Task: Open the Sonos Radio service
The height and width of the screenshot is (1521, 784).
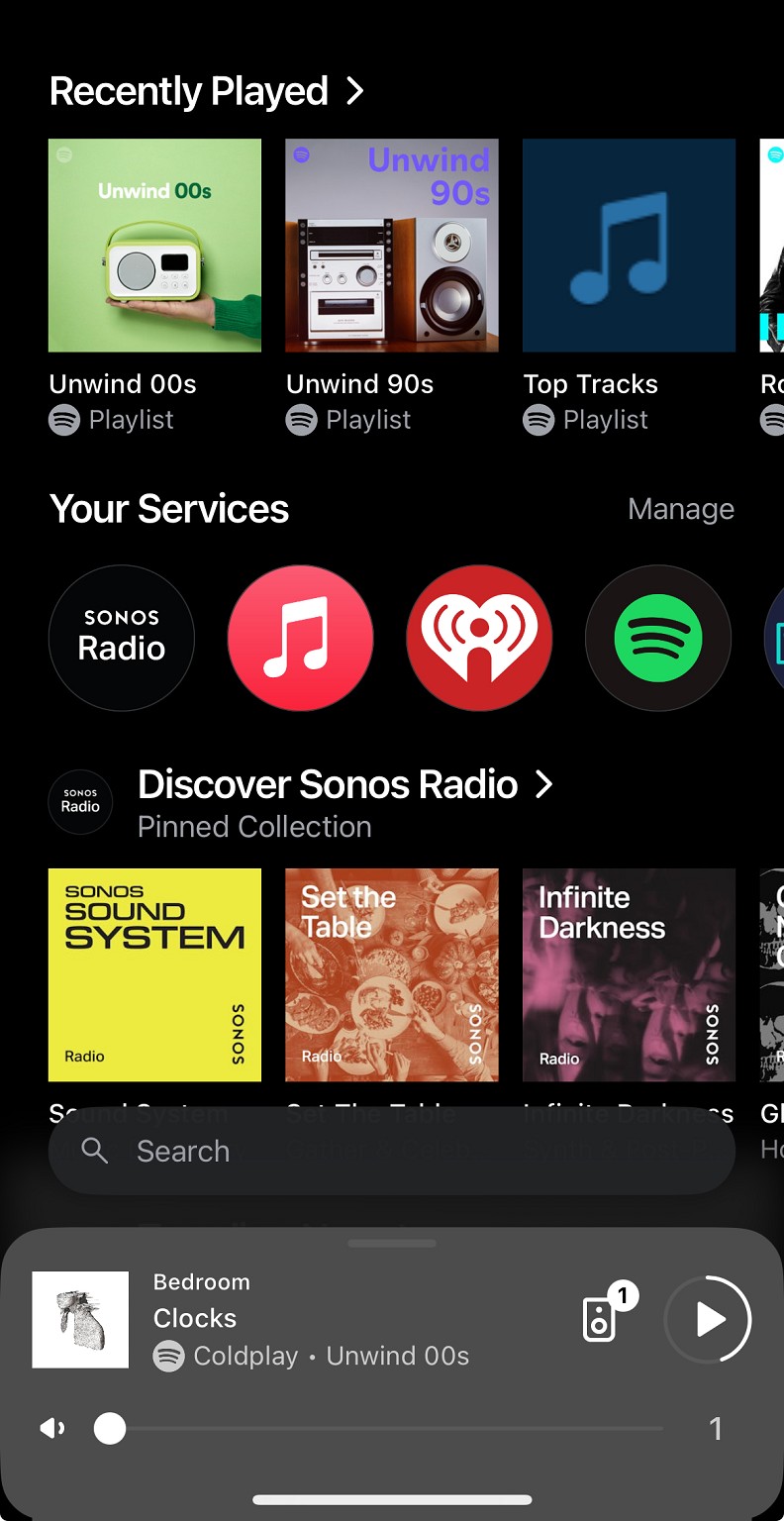Action: pyautogui.click(x=122, y=638)
